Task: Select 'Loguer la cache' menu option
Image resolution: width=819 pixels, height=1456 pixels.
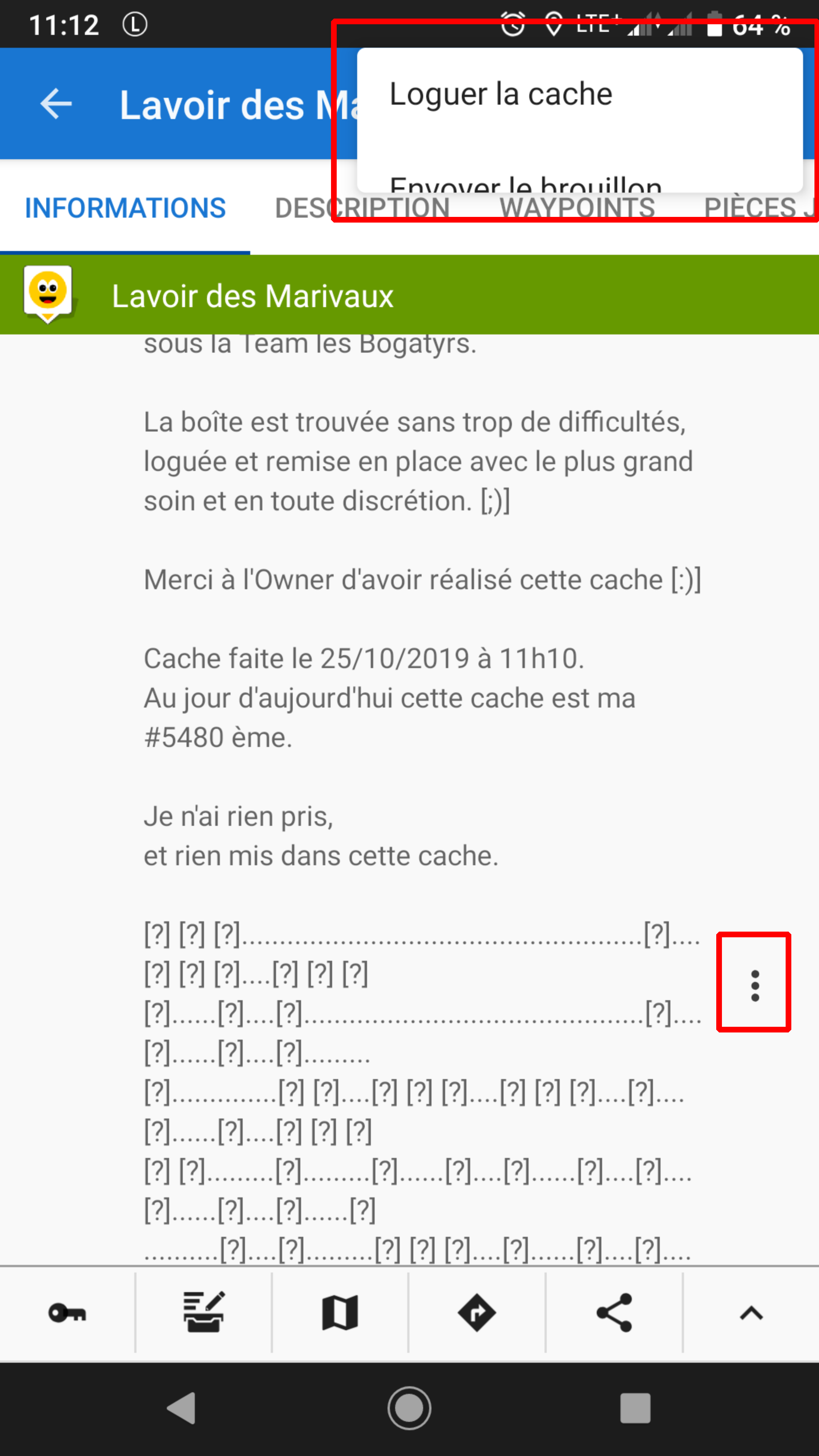Action: click(501, 94)
